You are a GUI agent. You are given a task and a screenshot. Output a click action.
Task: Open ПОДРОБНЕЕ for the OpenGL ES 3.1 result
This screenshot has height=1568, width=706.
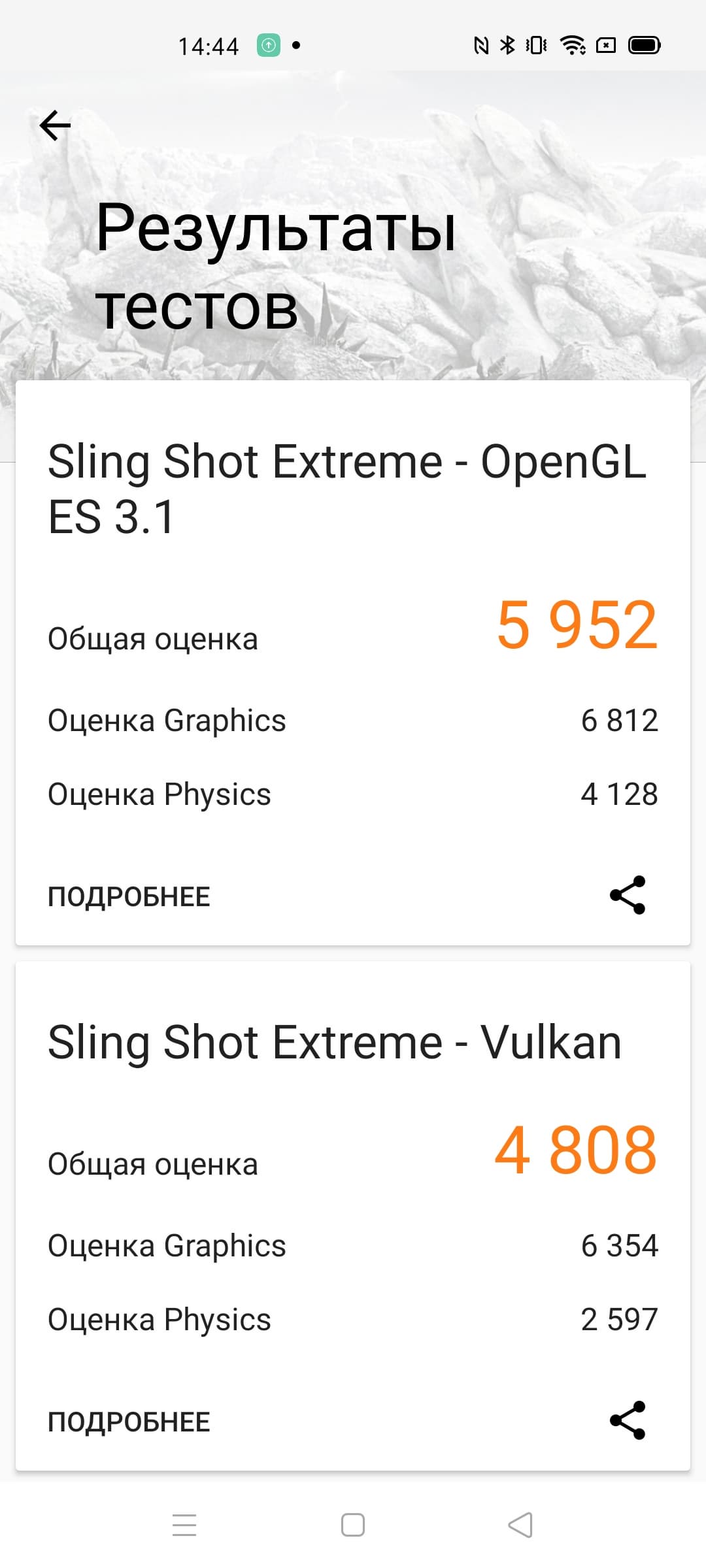coord(129,896)
